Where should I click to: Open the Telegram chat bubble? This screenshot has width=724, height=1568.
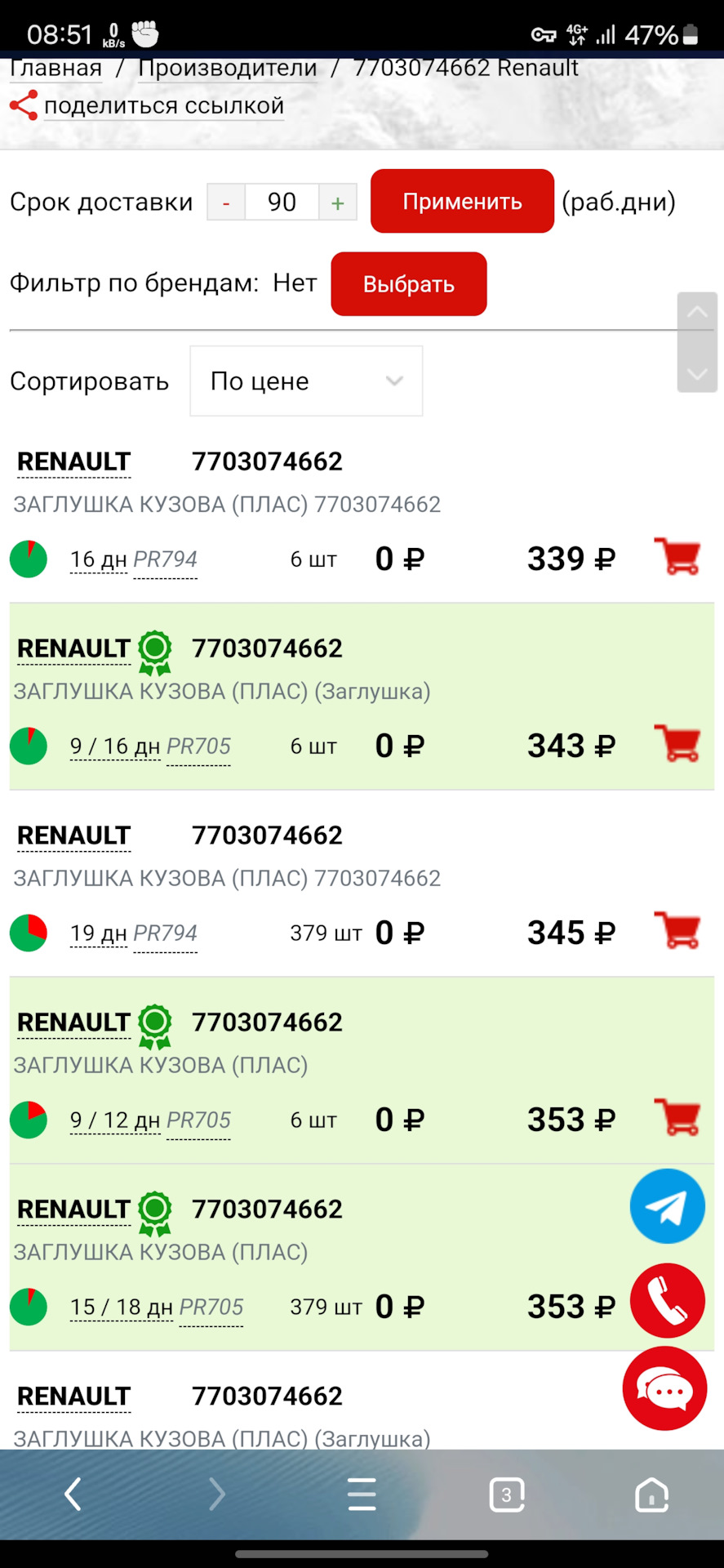point(667,1206)
